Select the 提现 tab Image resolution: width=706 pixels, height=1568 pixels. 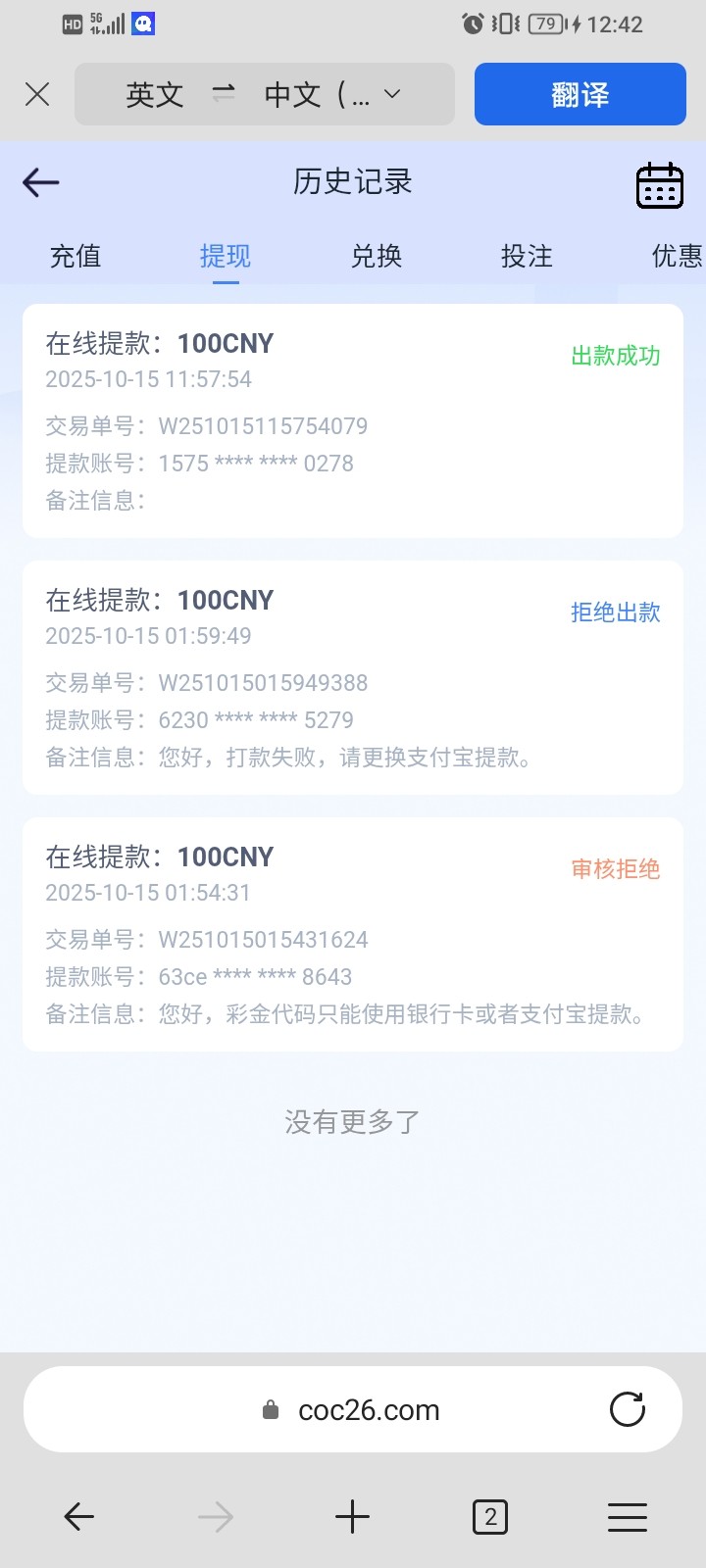point(226,257)
